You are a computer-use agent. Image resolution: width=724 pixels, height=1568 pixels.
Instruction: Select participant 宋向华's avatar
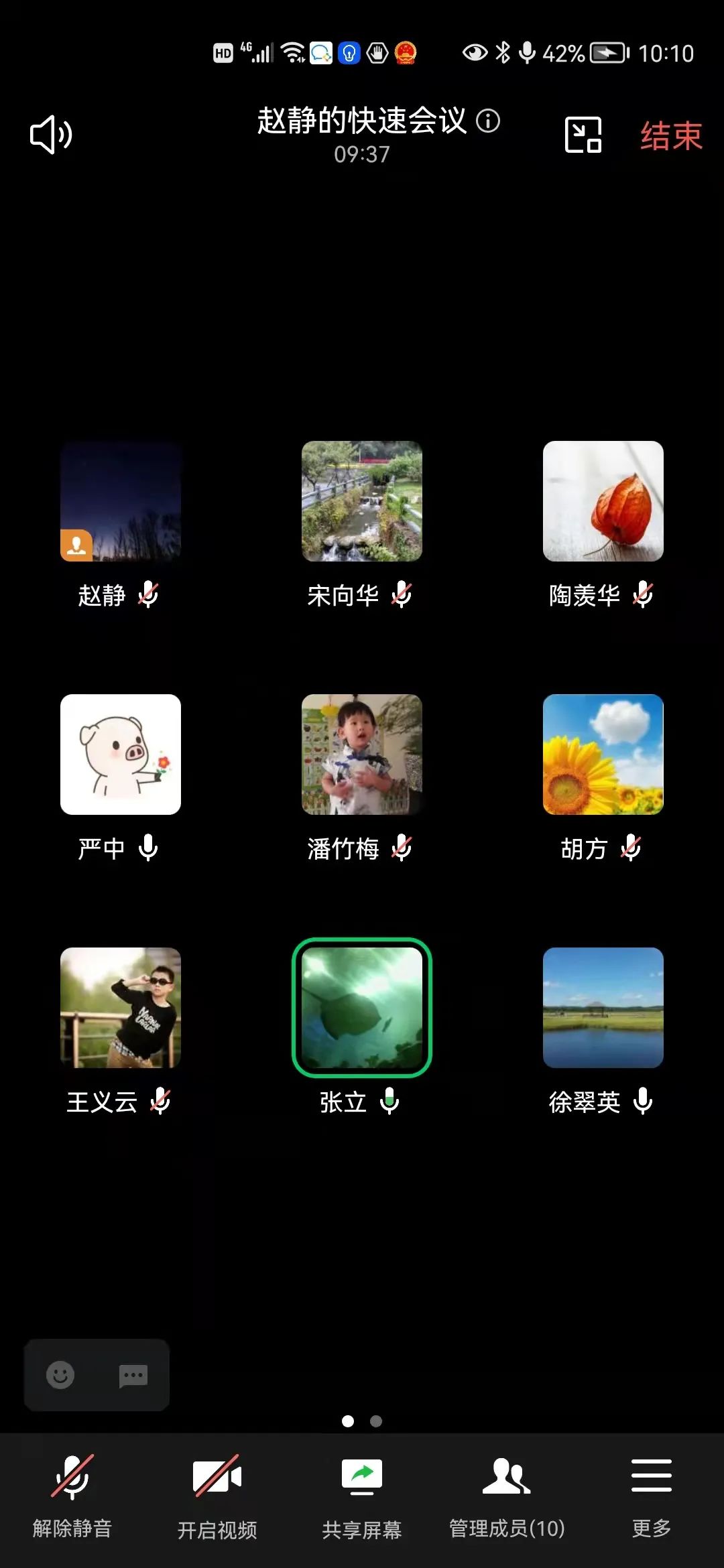pos(362,501)
